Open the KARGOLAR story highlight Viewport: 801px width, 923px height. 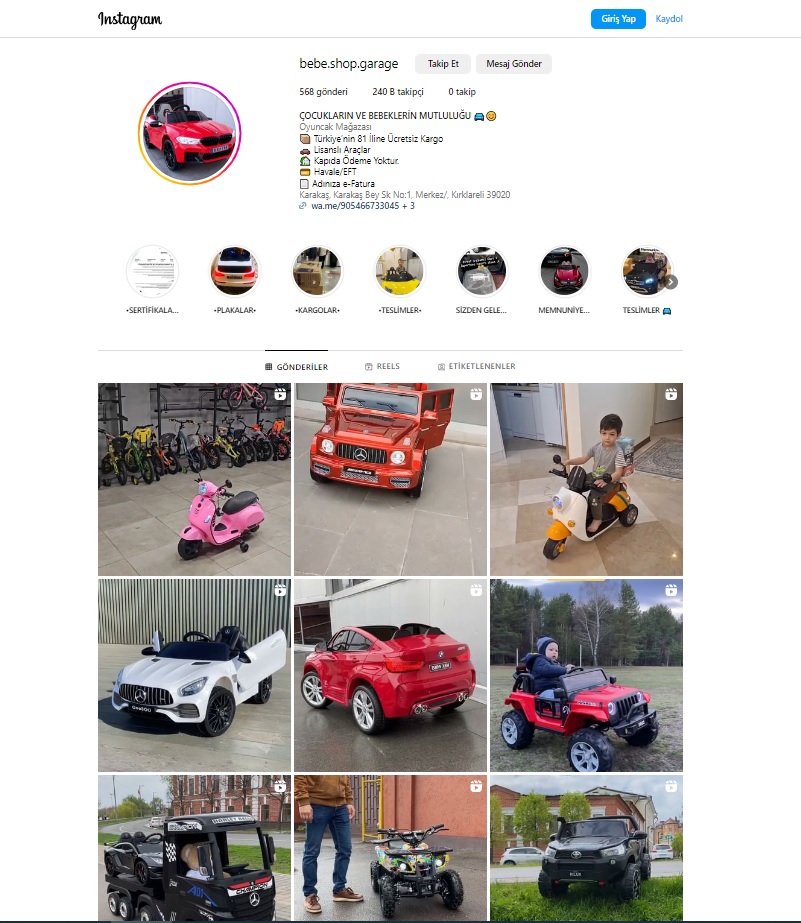tap(318, 271)
